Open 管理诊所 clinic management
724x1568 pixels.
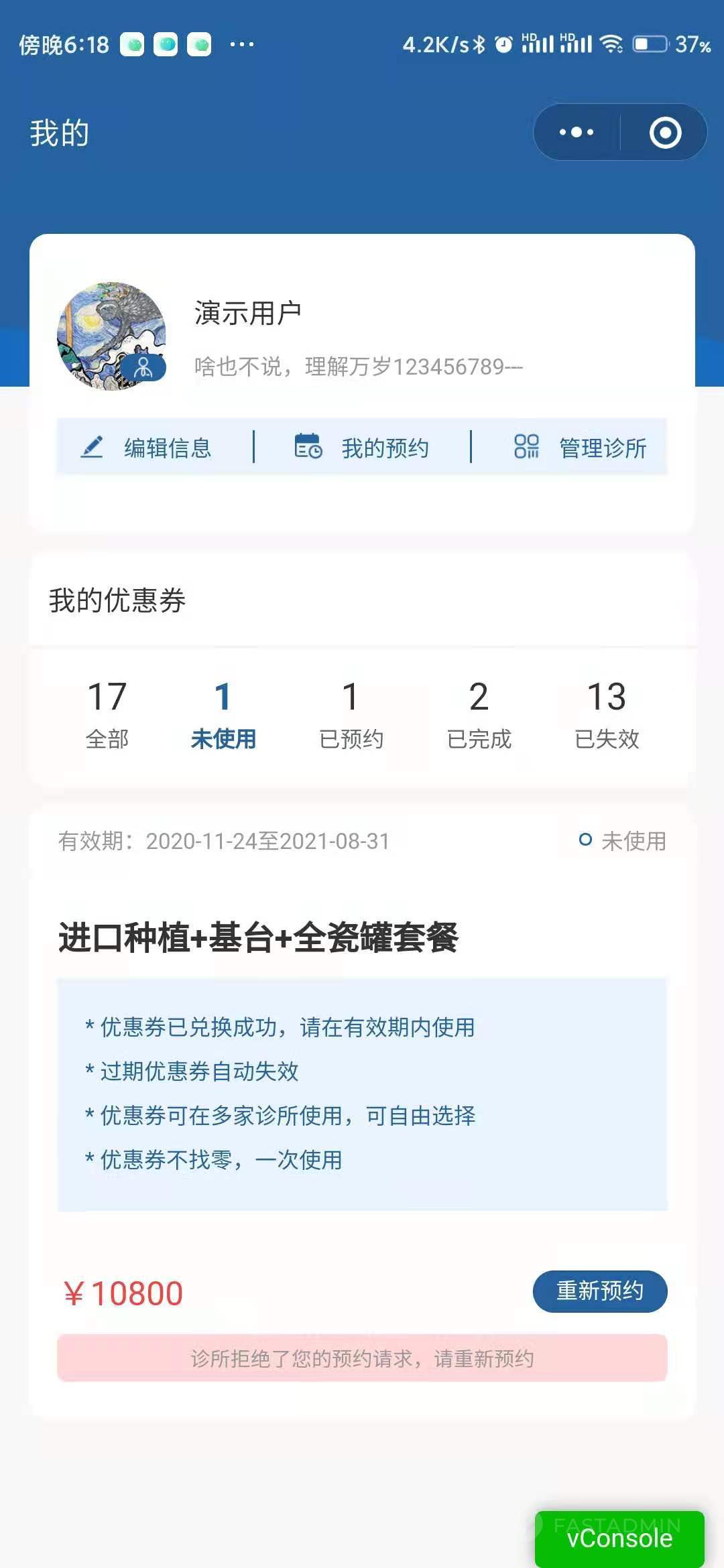coord(580,447)
